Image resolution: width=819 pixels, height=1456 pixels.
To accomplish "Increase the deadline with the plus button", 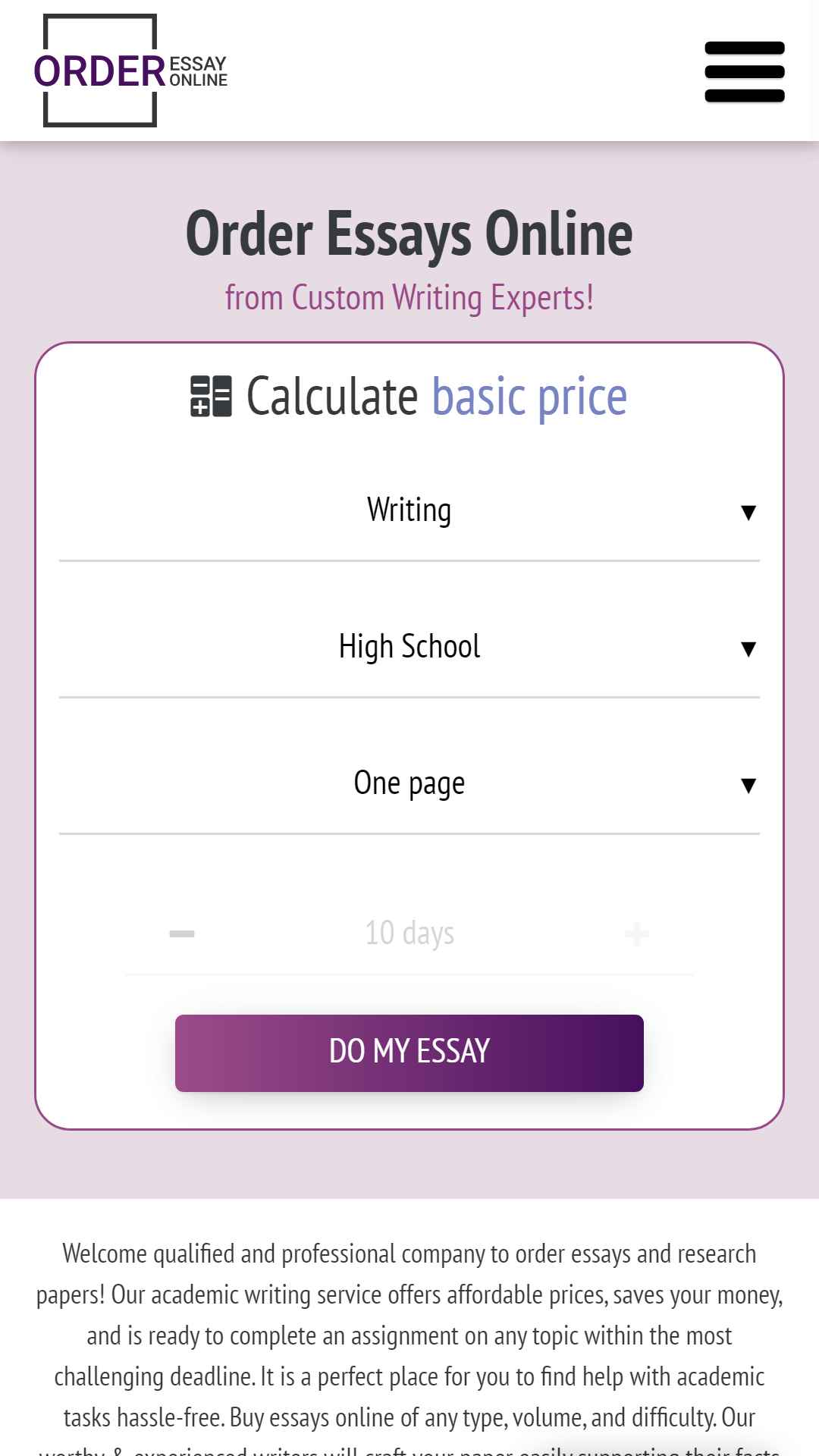I will point(637,934).
